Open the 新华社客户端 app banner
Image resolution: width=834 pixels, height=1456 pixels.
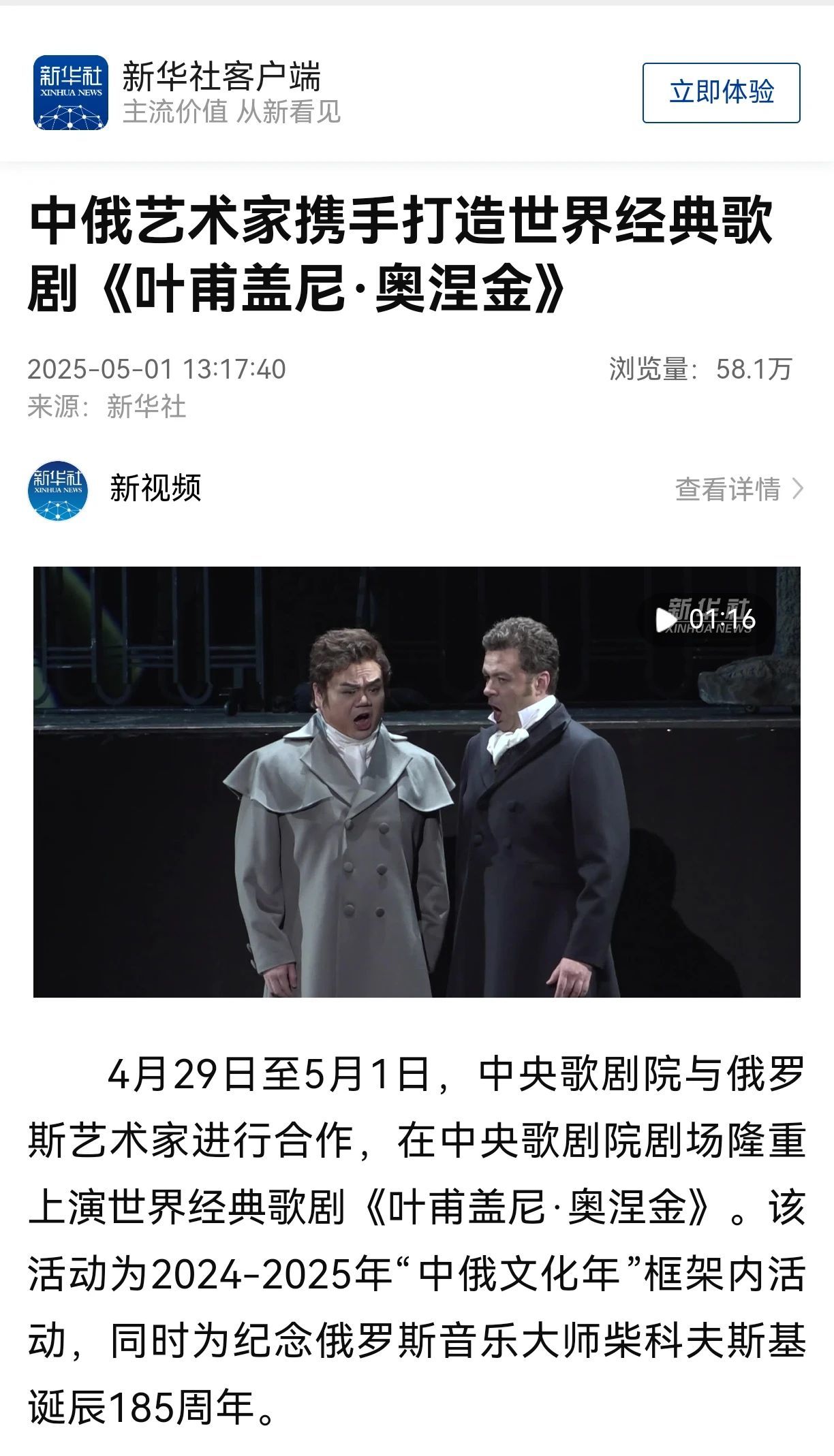pos(221,93)
